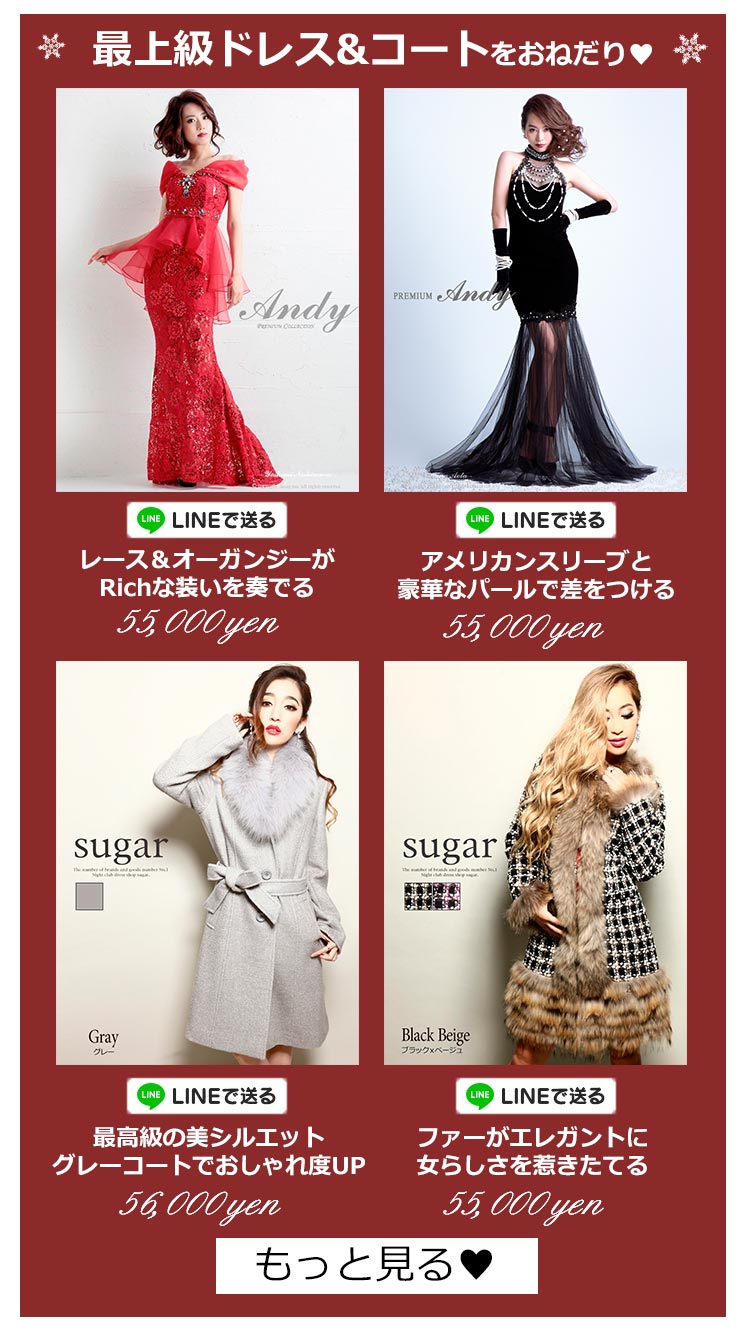Send the gray coat item via LINE
This screenshot has height=1336, width=750.
click(207, 1096)
